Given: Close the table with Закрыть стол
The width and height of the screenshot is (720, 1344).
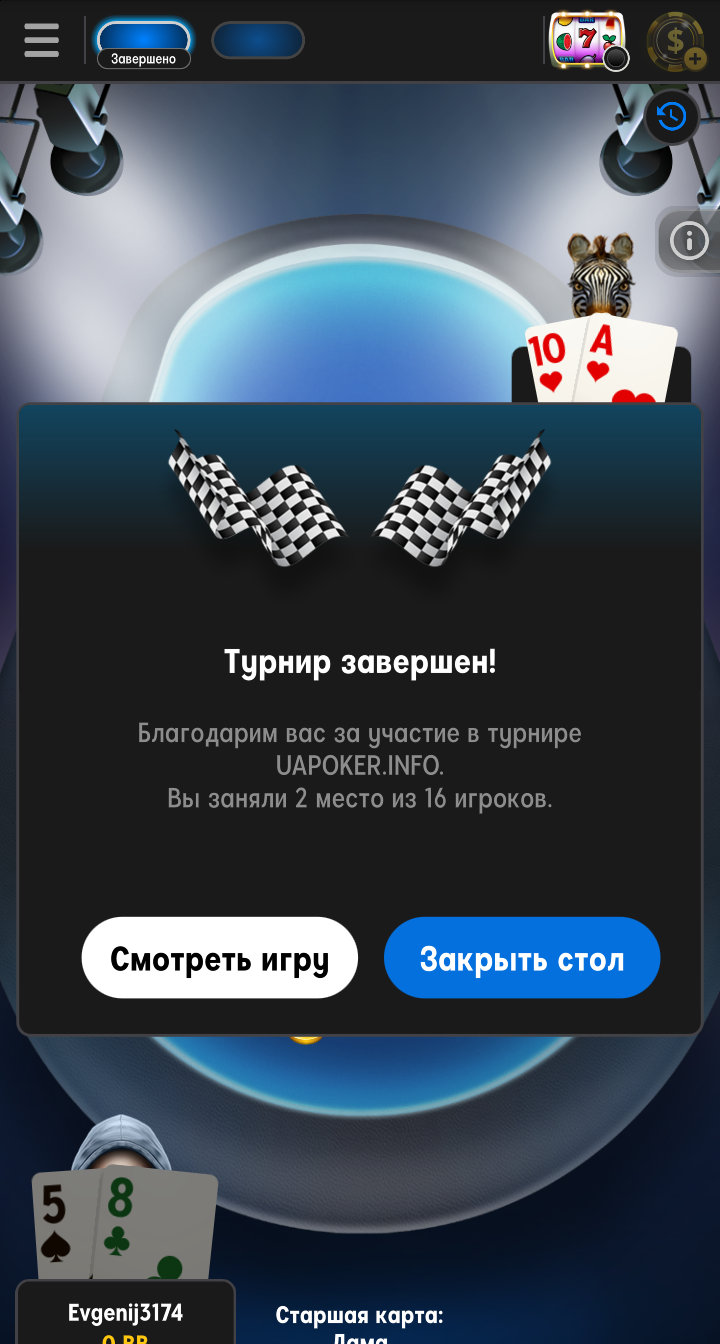Looking at the screenshot, I should (x=522, y=958).
